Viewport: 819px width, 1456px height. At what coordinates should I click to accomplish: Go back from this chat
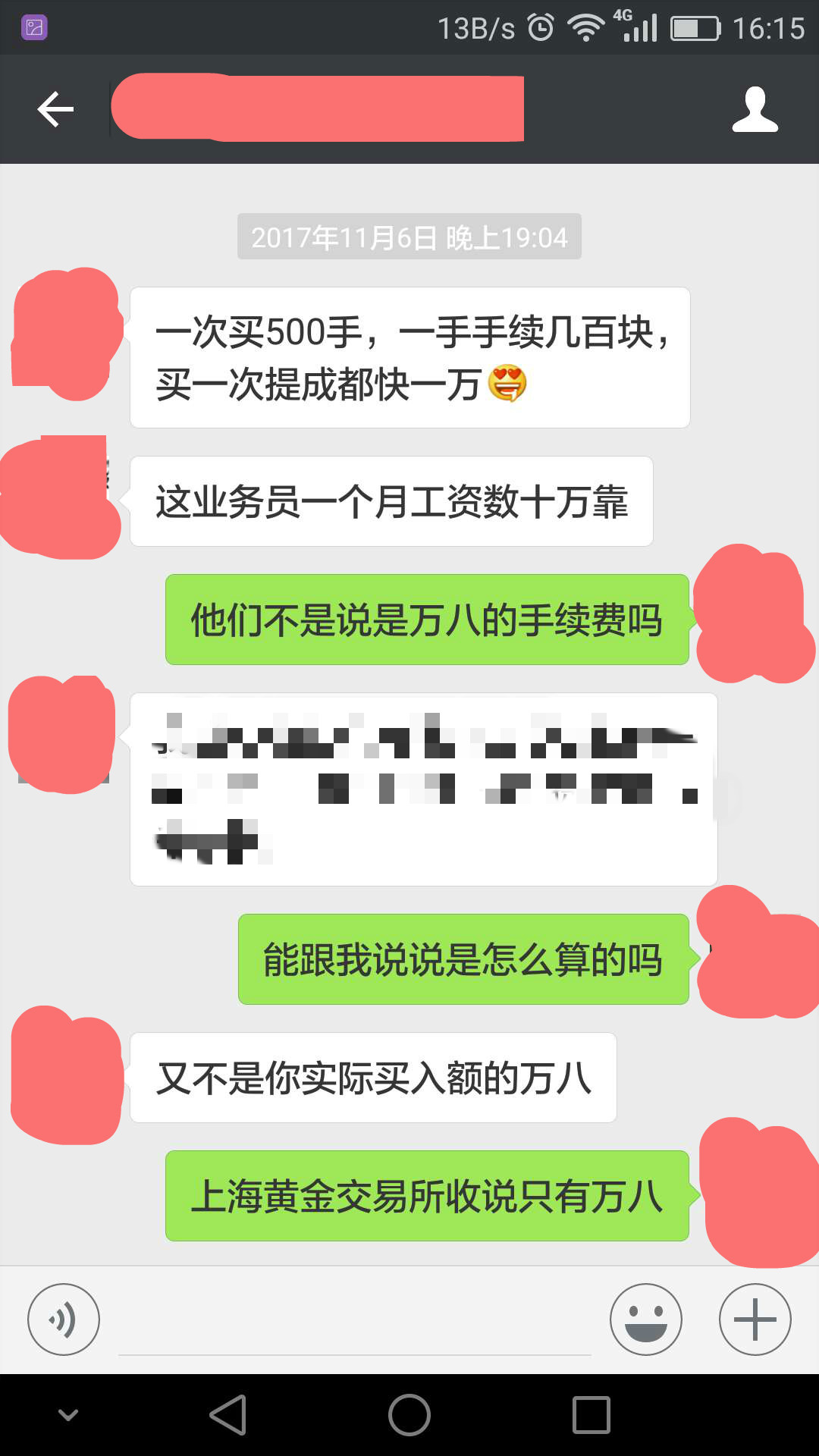(x=55, y=109)
